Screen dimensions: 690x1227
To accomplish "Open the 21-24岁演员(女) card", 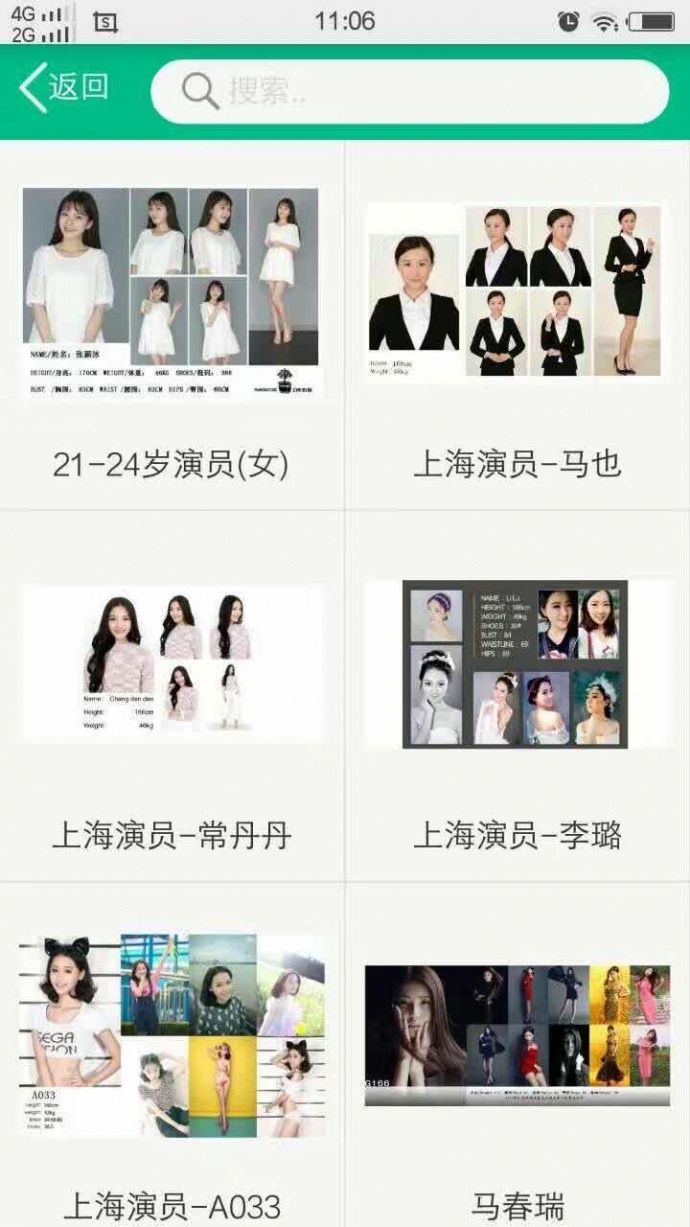I will click(x=171, y=326).
